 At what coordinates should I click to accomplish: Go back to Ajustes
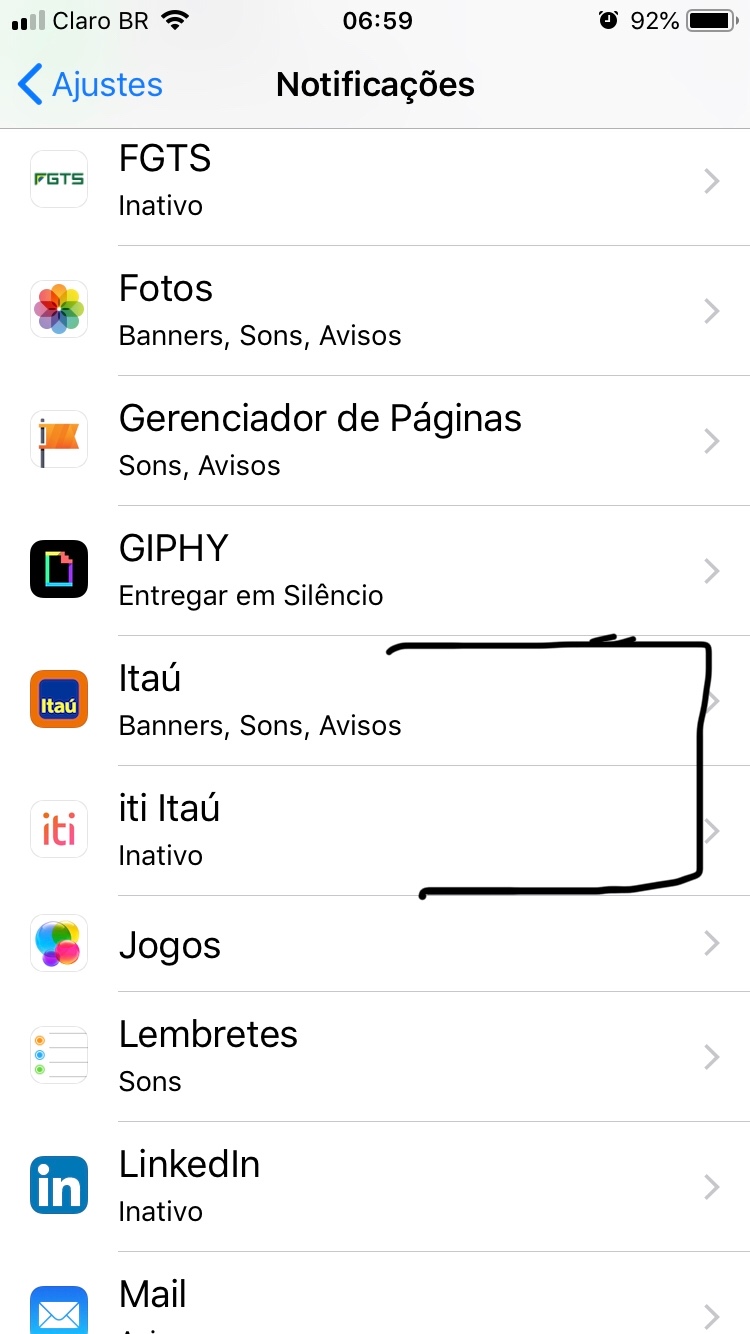[90, 85]
